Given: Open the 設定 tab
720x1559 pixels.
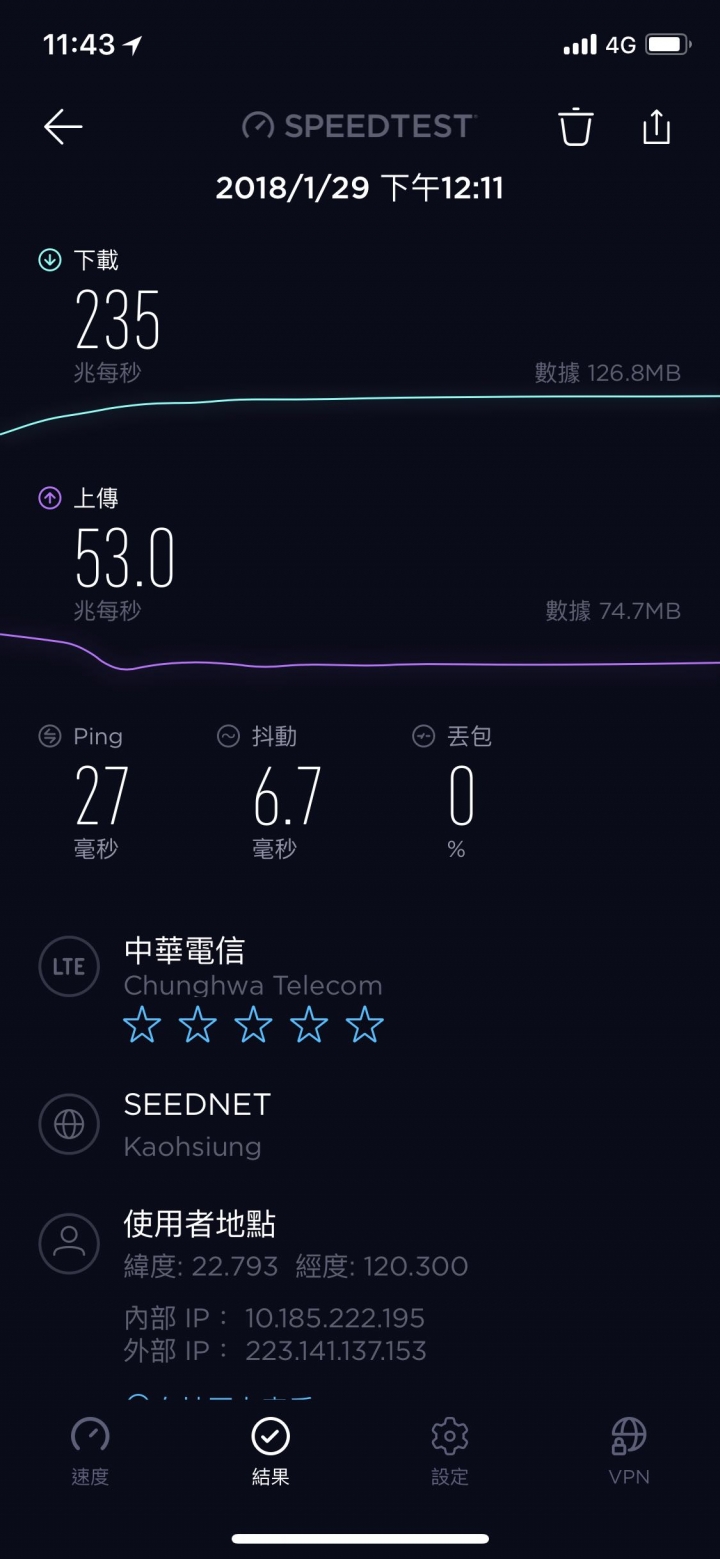Looking at the screenshot, I should [x=450, y=1451].
